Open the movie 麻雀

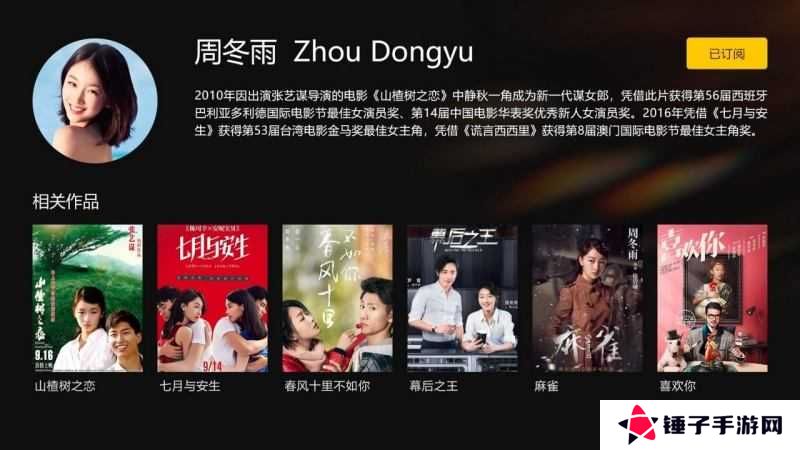[x=587, y=298]
